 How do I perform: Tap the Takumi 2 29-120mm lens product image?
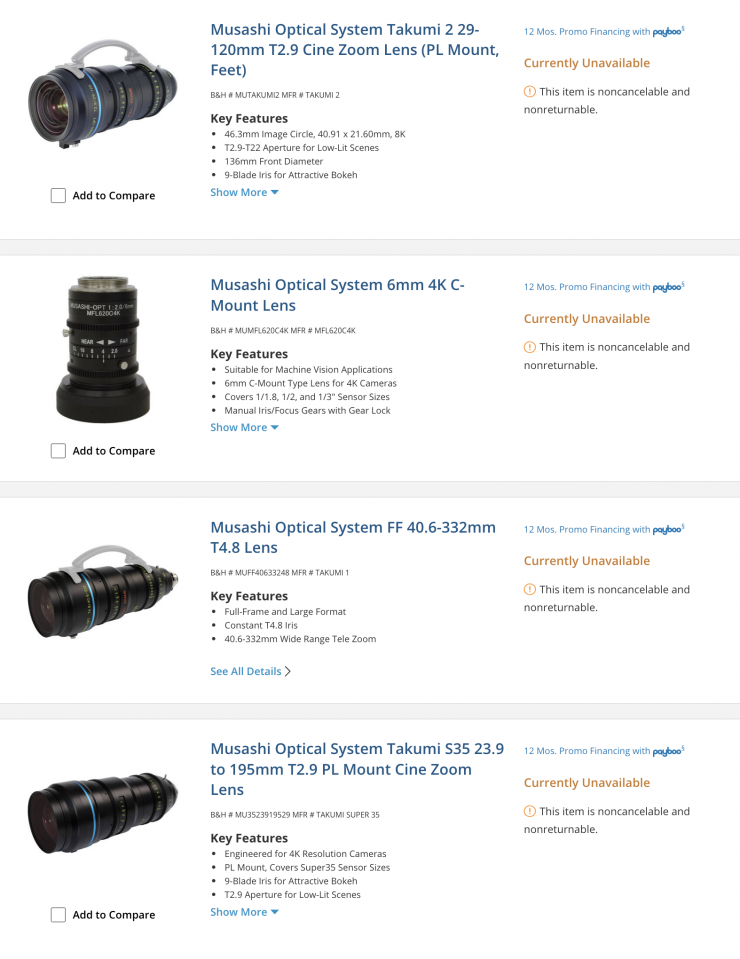point(103,93)
